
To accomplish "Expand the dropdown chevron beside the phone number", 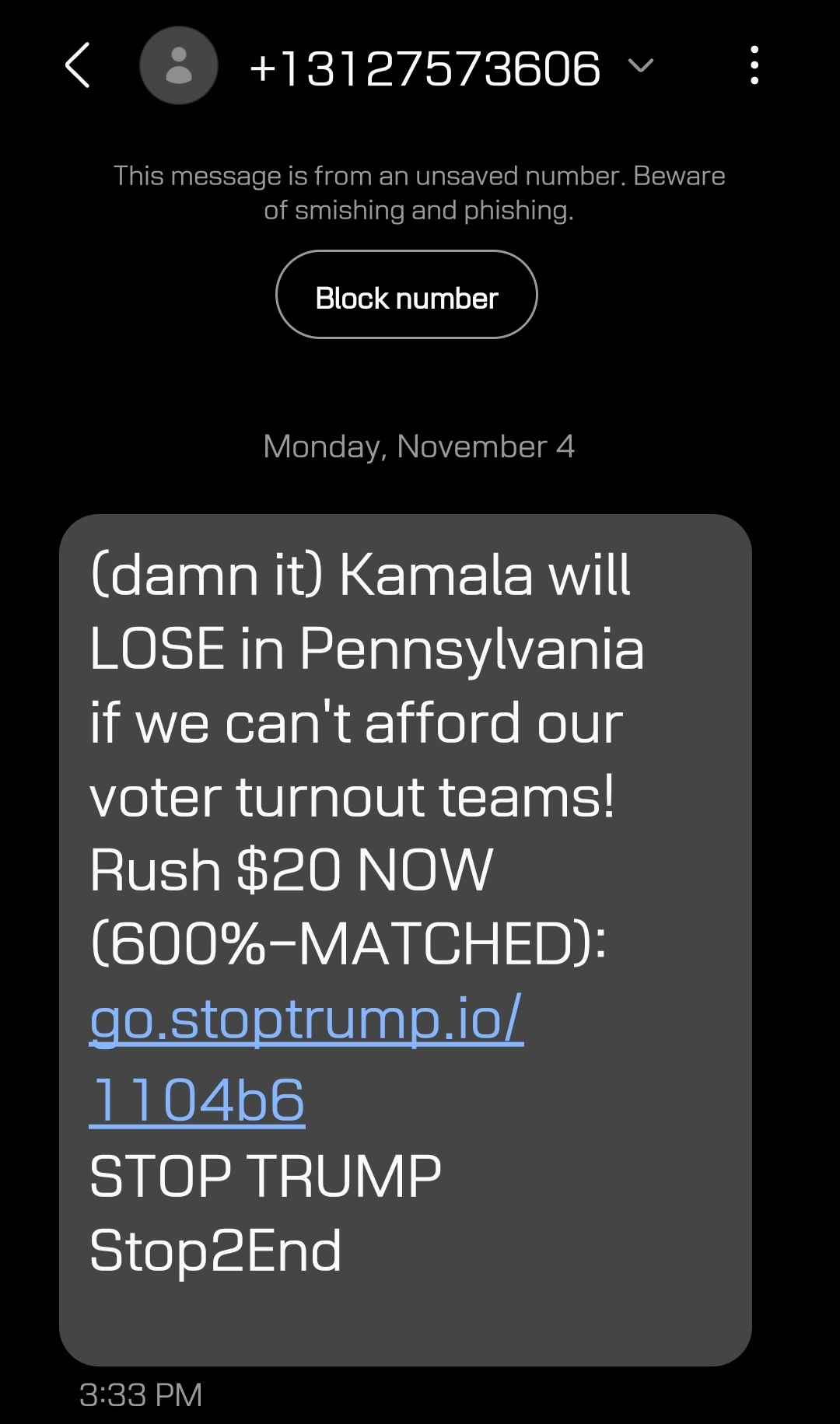I will click(x=641, y=65).
